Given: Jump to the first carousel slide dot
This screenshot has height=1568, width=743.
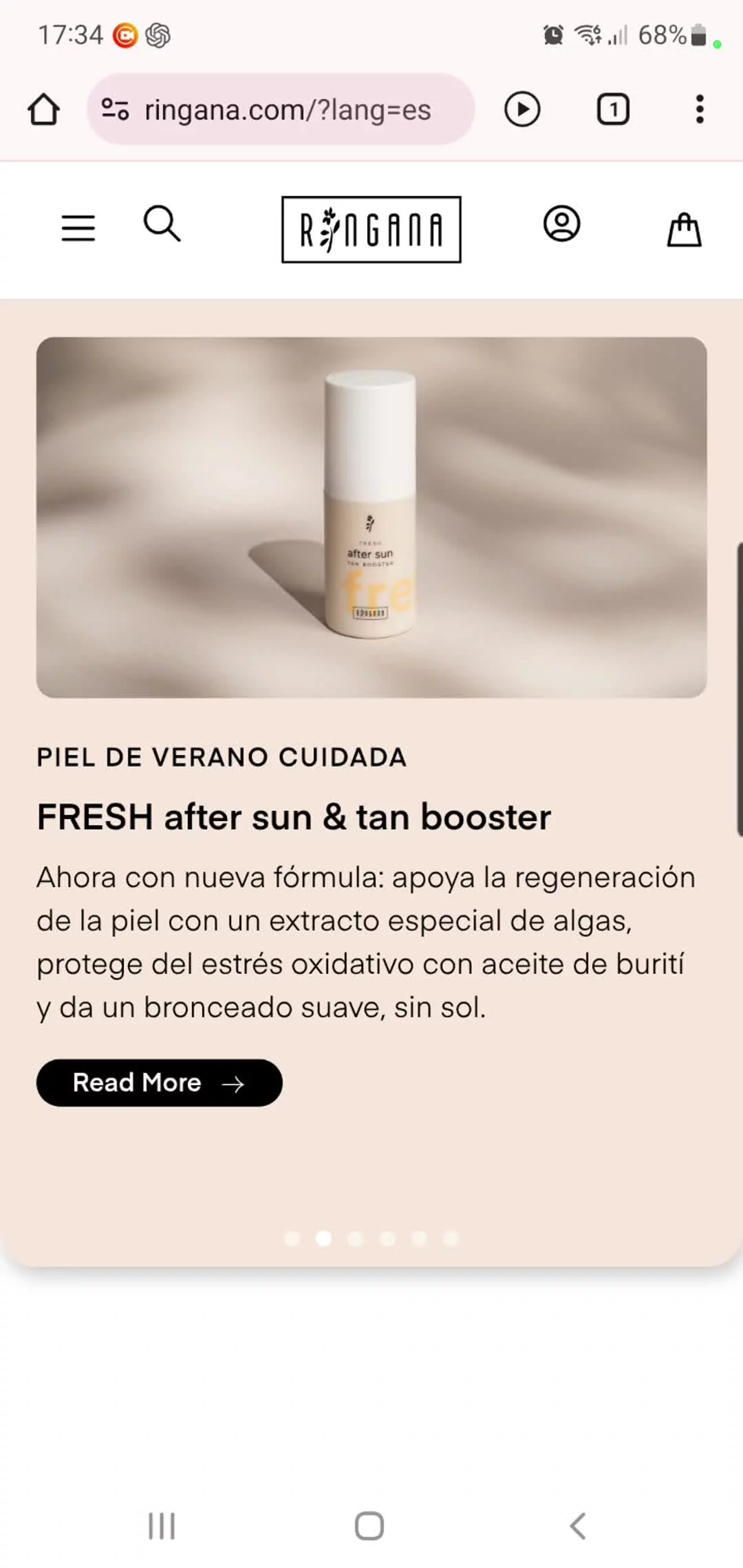Looking at the screenshot, I should tap(292, 1239).
